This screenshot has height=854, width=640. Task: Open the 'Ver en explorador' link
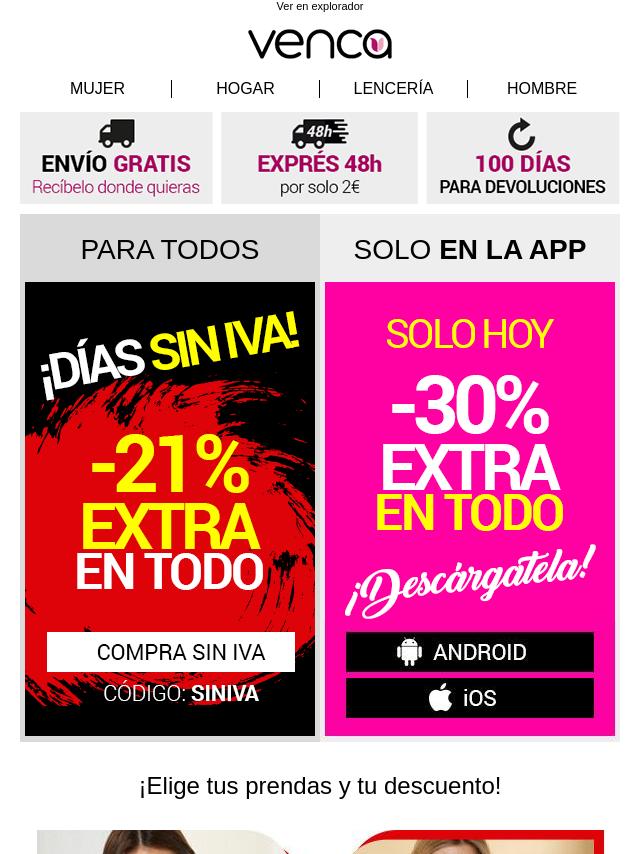[x=319, y=7]
